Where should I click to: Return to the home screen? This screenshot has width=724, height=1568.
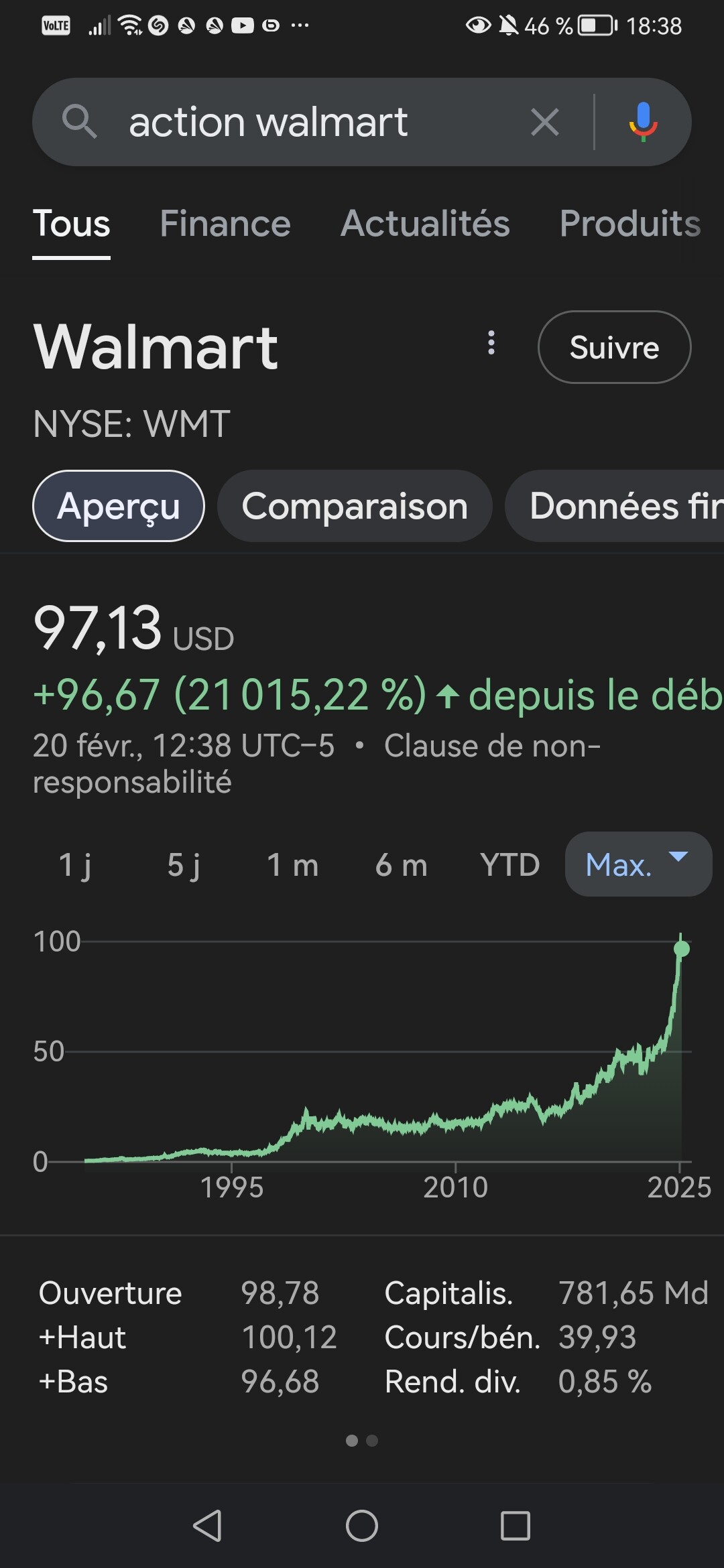(x=362, y=1526)
